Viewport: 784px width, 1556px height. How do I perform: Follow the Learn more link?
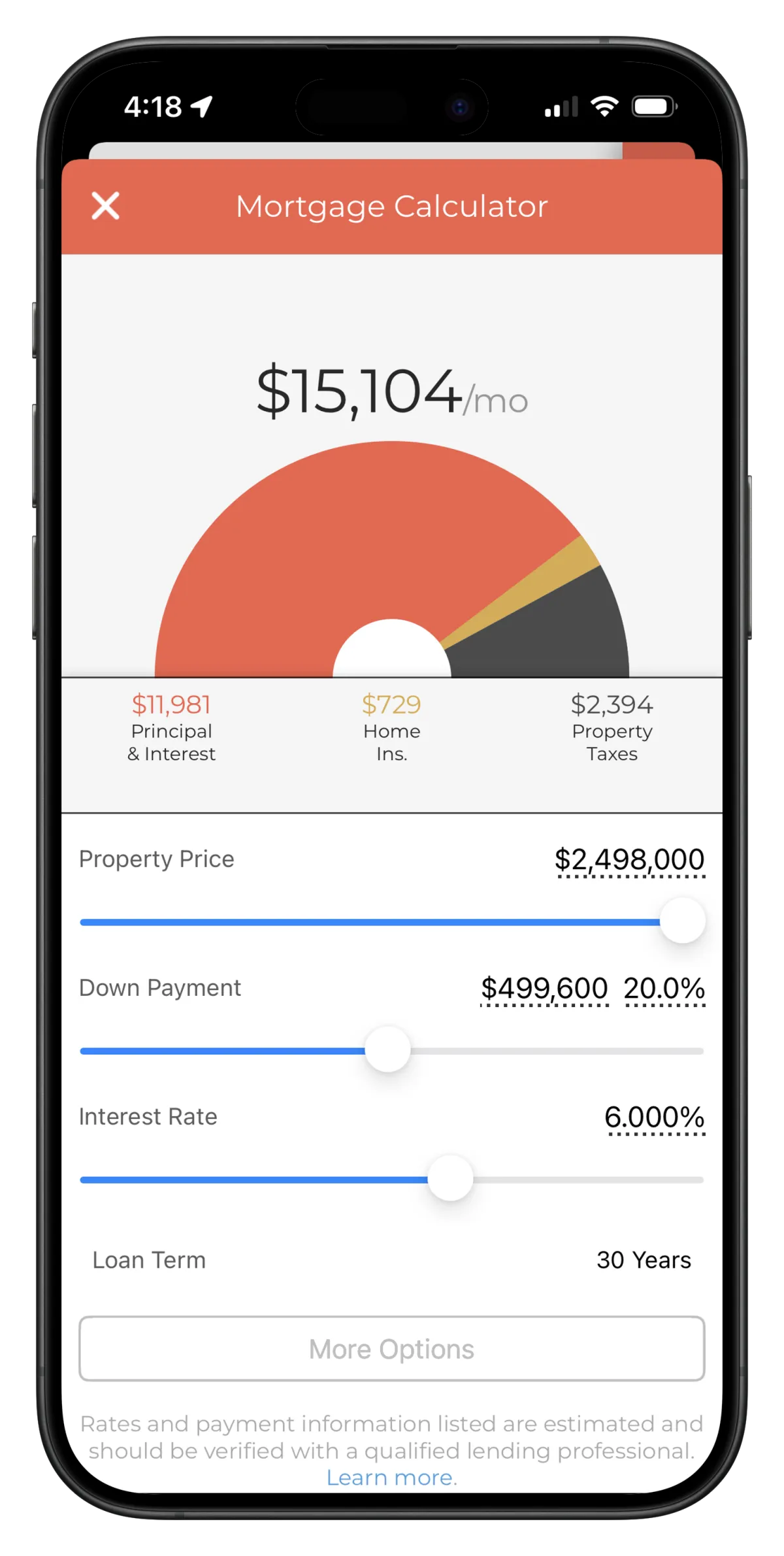[390, 1478]
